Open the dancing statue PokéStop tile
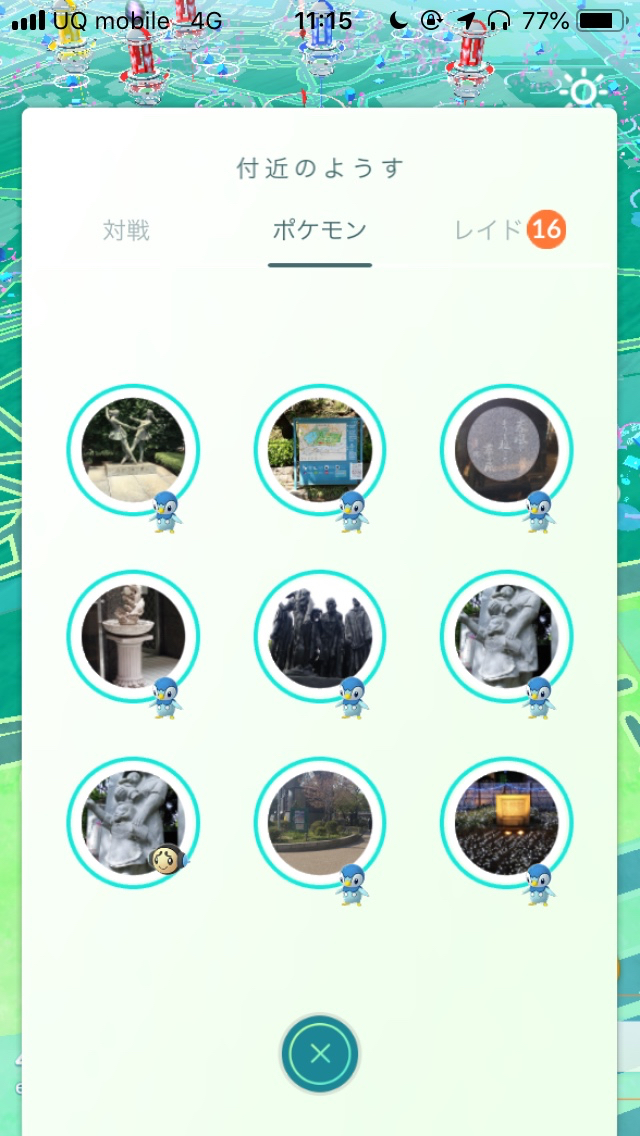 pos(133,450)
